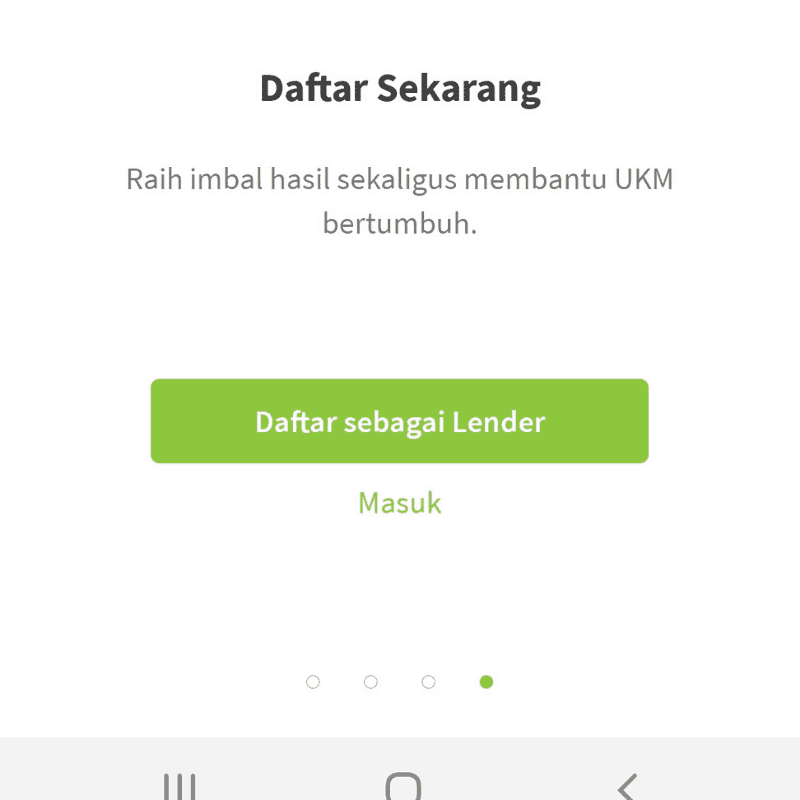Open the Masuk login link
This screenshot has width=800, height=800.
[399, 502]
